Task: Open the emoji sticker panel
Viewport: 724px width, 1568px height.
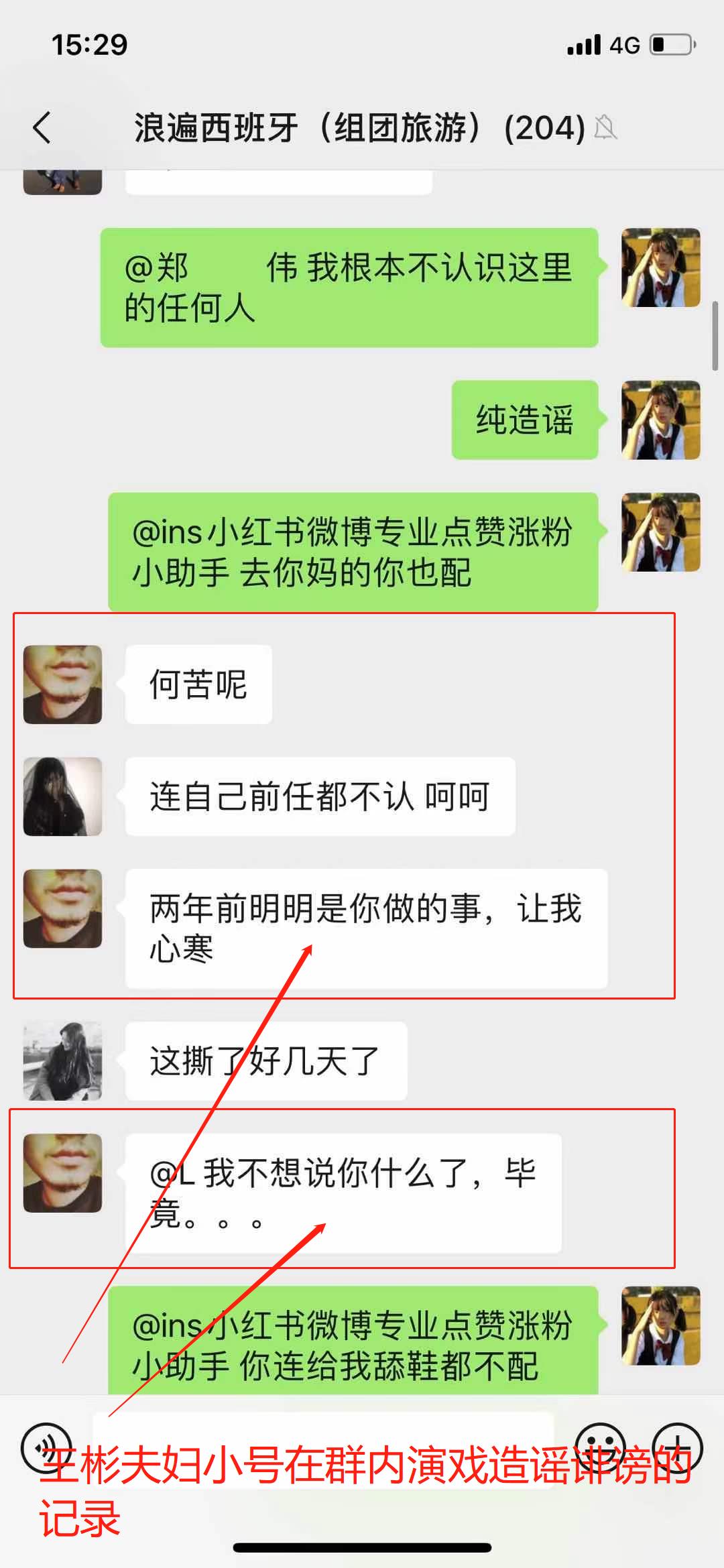Action: 601,1447
